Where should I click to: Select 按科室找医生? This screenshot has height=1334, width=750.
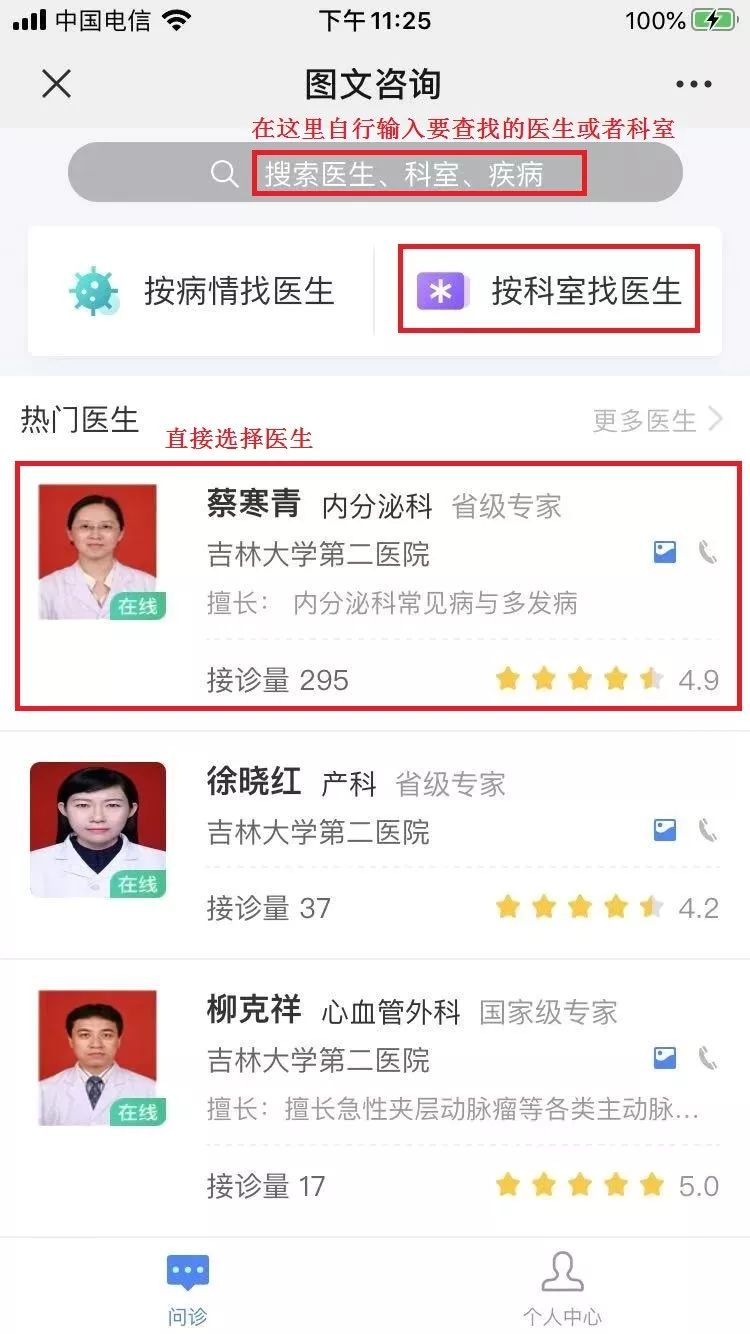click(549, 291)
